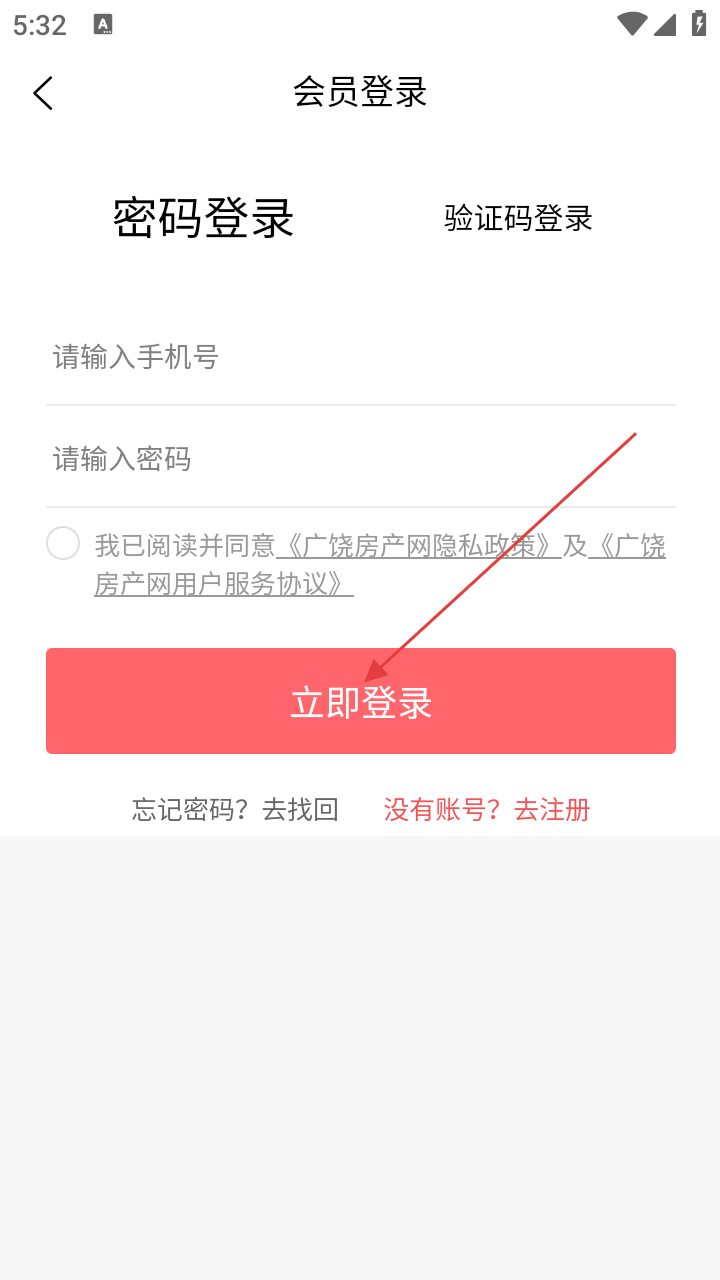Tap the 立即登录 button

tap(361, 701)
